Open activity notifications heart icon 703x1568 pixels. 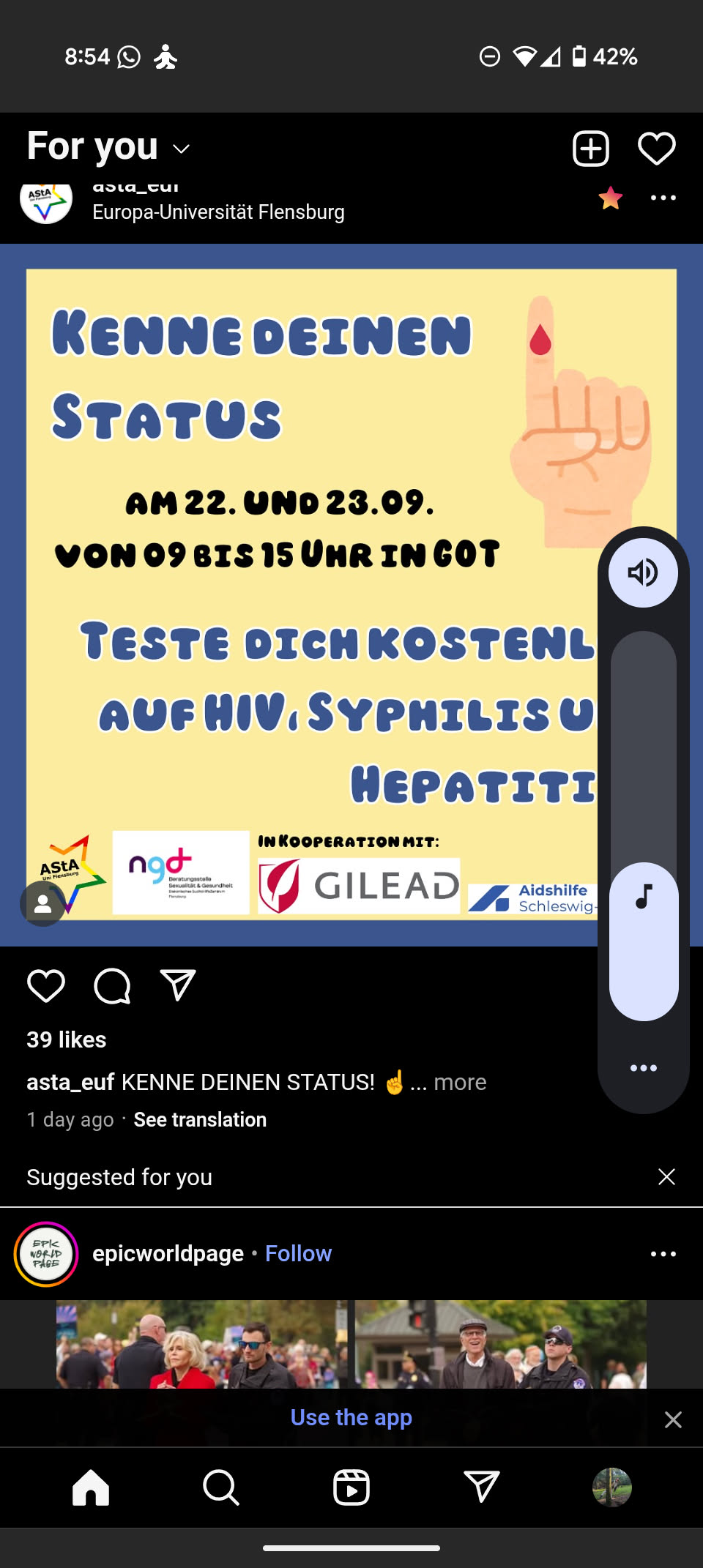(x=656, y=149)
